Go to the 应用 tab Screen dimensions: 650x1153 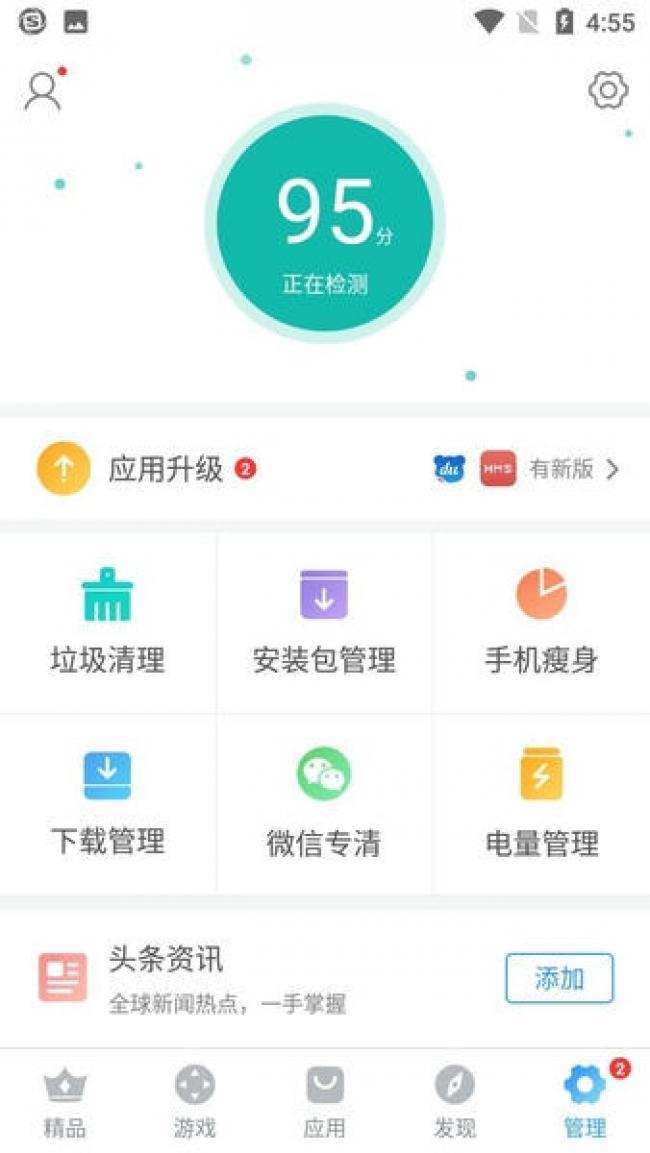click(325, 1101)
